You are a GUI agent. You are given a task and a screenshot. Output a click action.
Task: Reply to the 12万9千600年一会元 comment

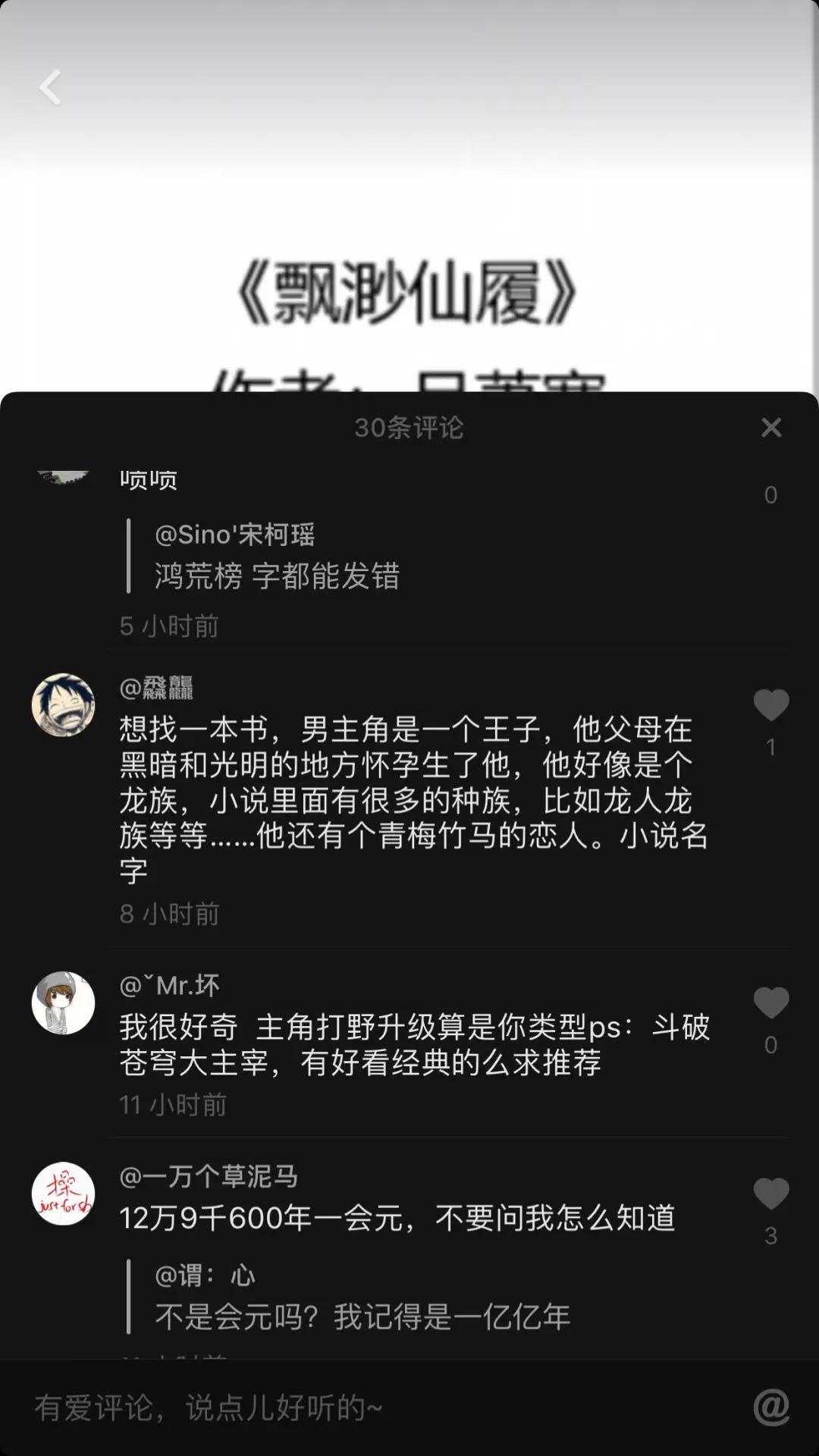(x=397, y=1219)
